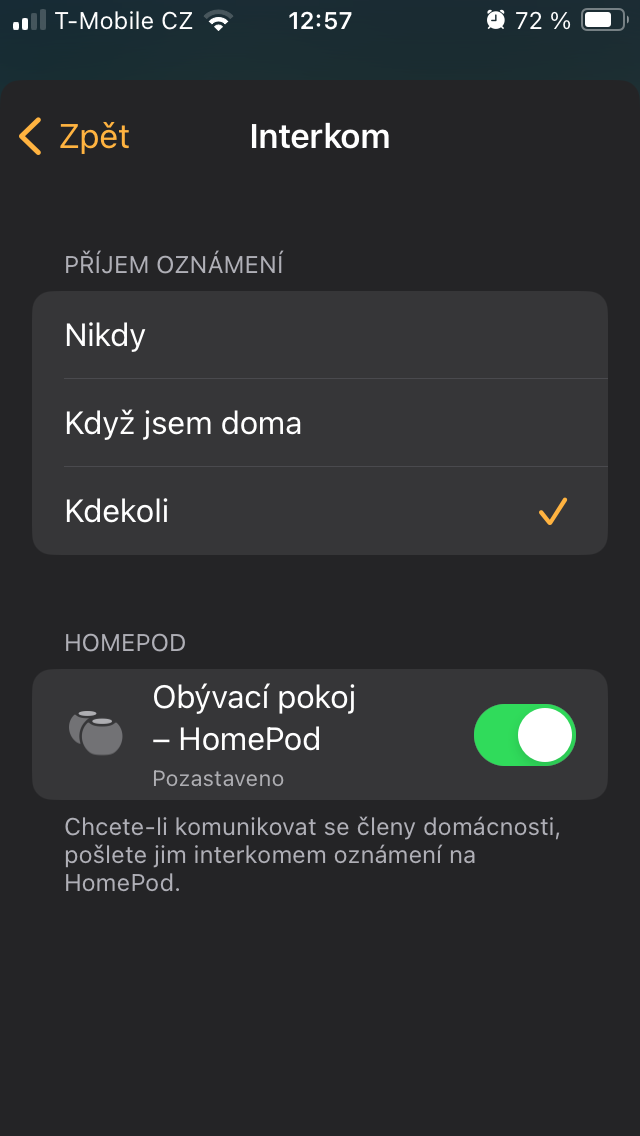Go back using the Zpět button

point(75,137)
